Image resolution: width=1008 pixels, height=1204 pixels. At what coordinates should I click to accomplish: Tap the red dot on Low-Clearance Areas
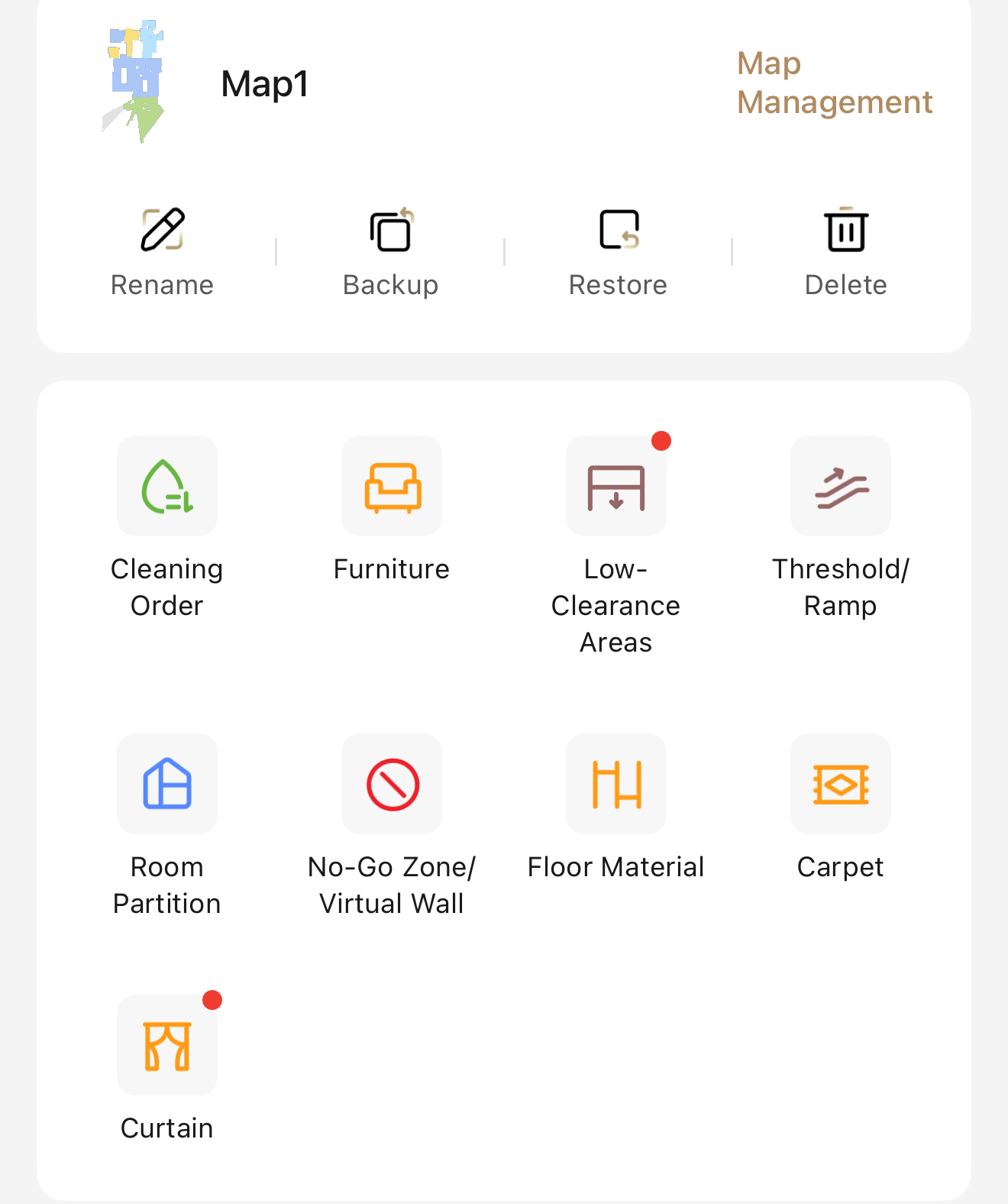pos(661,440)
